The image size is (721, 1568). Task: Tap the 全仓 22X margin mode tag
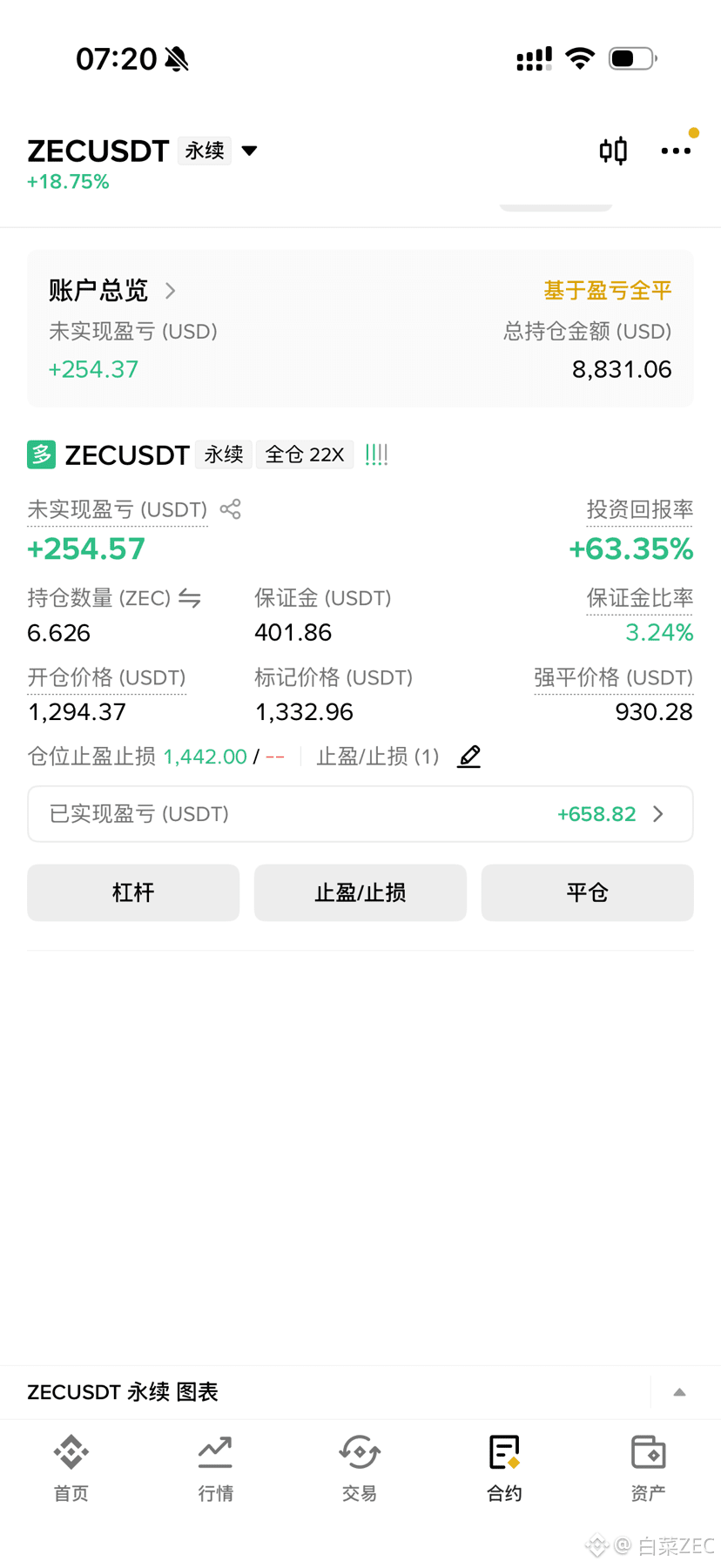[305, 454]
